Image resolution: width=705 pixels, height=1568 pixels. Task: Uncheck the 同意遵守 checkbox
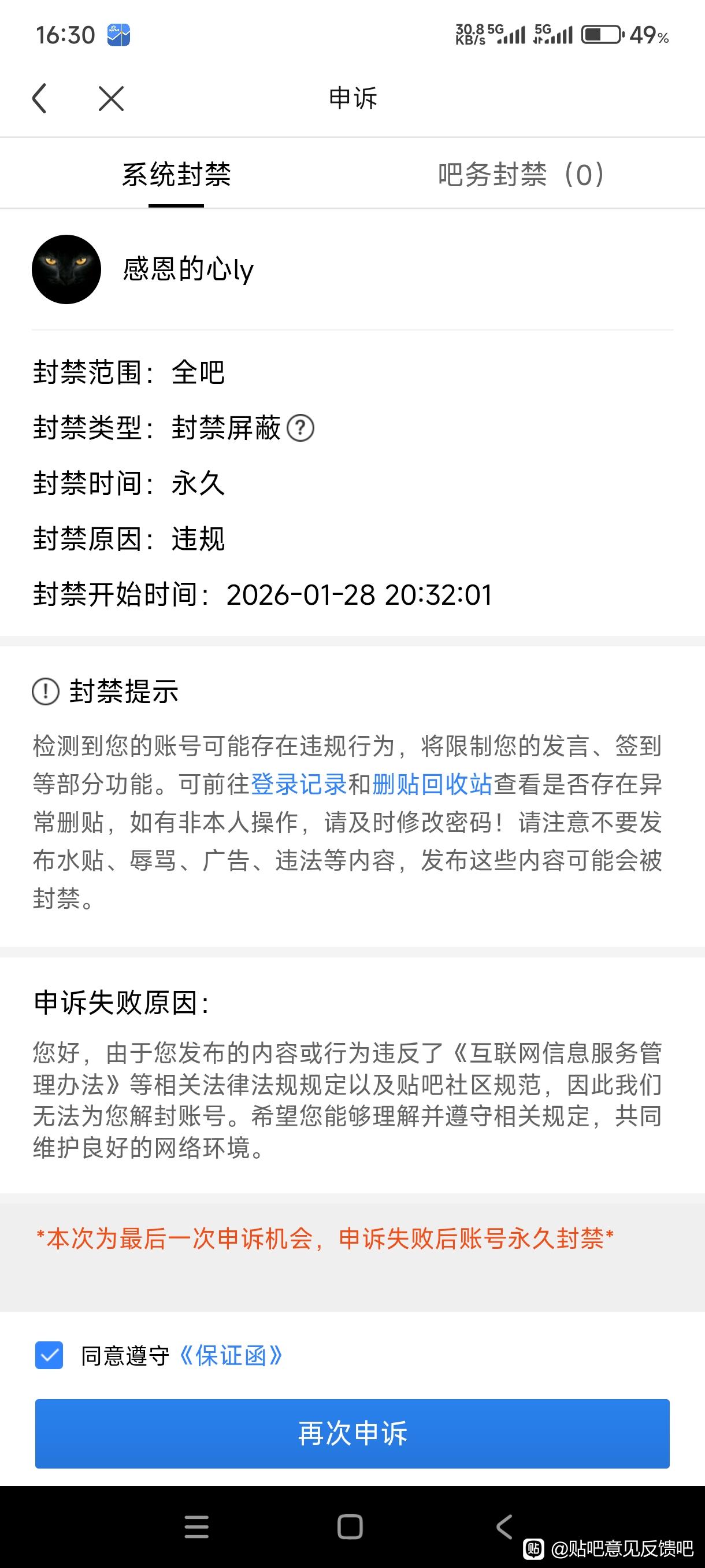click(x=49, y=1356)
